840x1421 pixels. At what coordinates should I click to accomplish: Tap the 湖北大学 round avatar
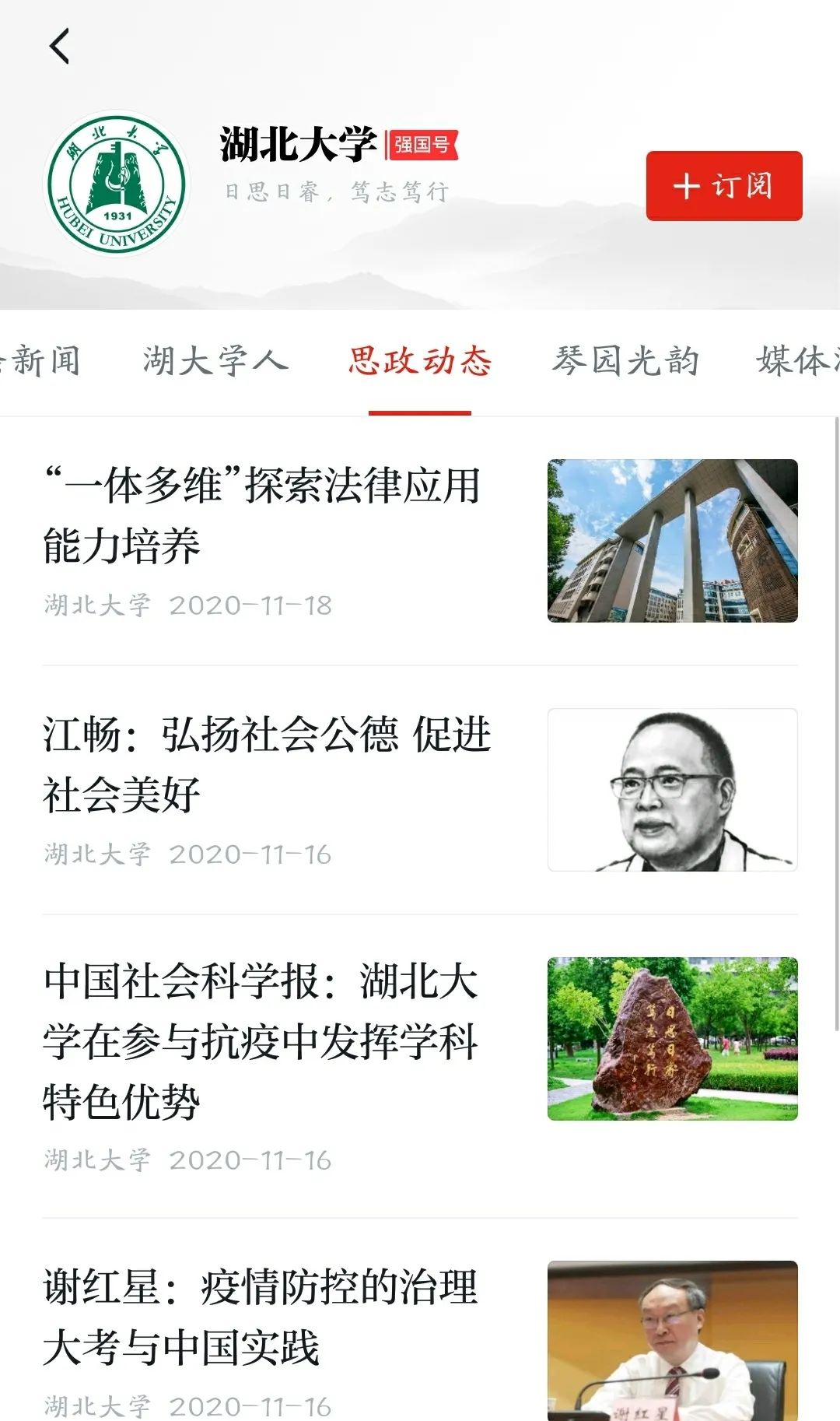(x=117, y=184)
